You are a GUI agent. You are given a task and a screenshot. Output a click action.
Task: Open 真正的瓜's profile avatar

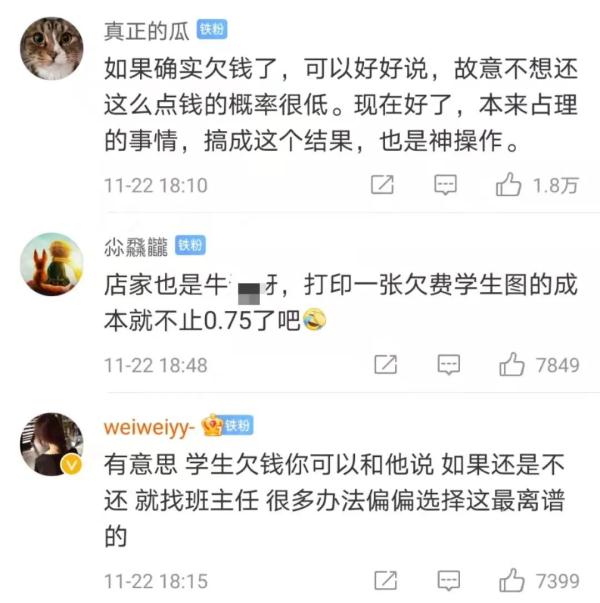pyautogui.click(x=52, y=48)
